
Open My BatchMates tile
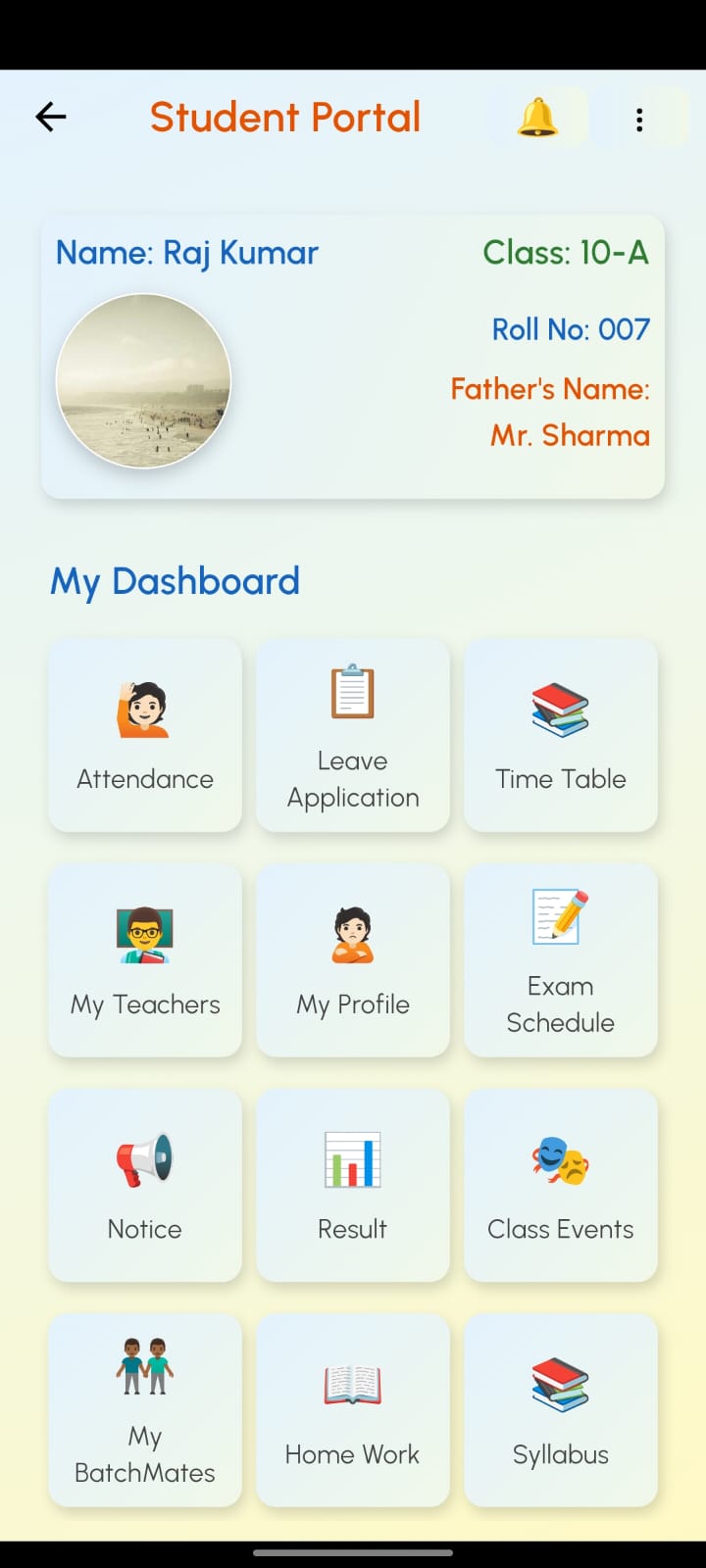[144, 1409]
